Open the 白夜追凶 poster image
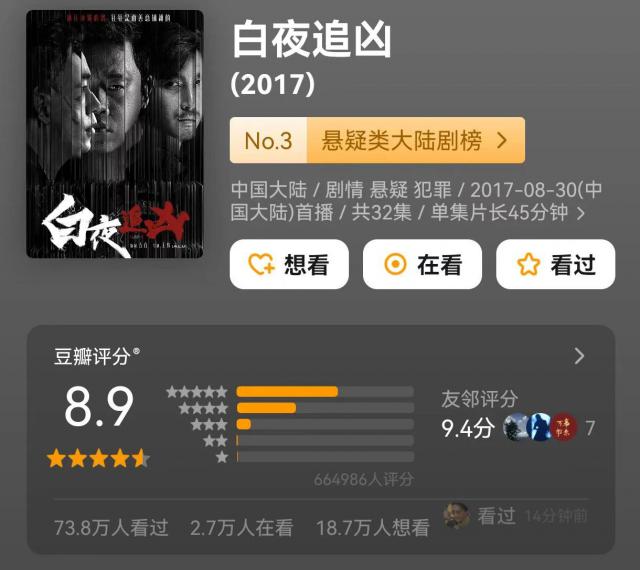The height and width of the screenshot is (570, 640). [x=114, y=134]
